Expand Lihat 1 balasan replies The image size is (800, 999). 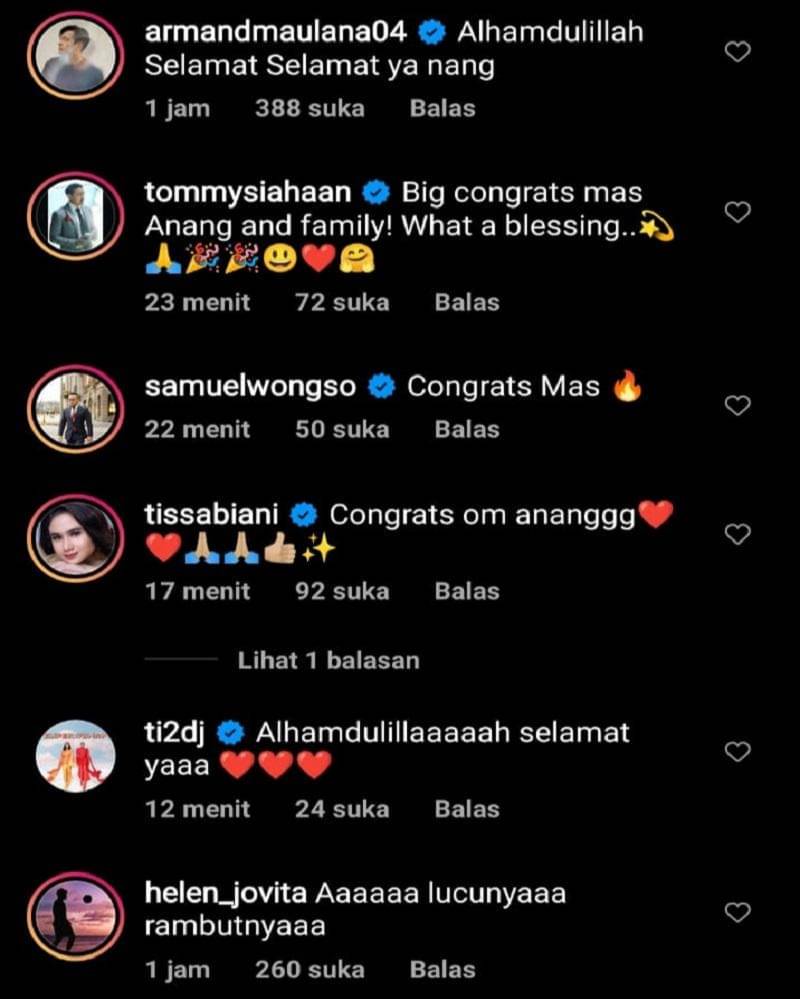click(328, 660)
